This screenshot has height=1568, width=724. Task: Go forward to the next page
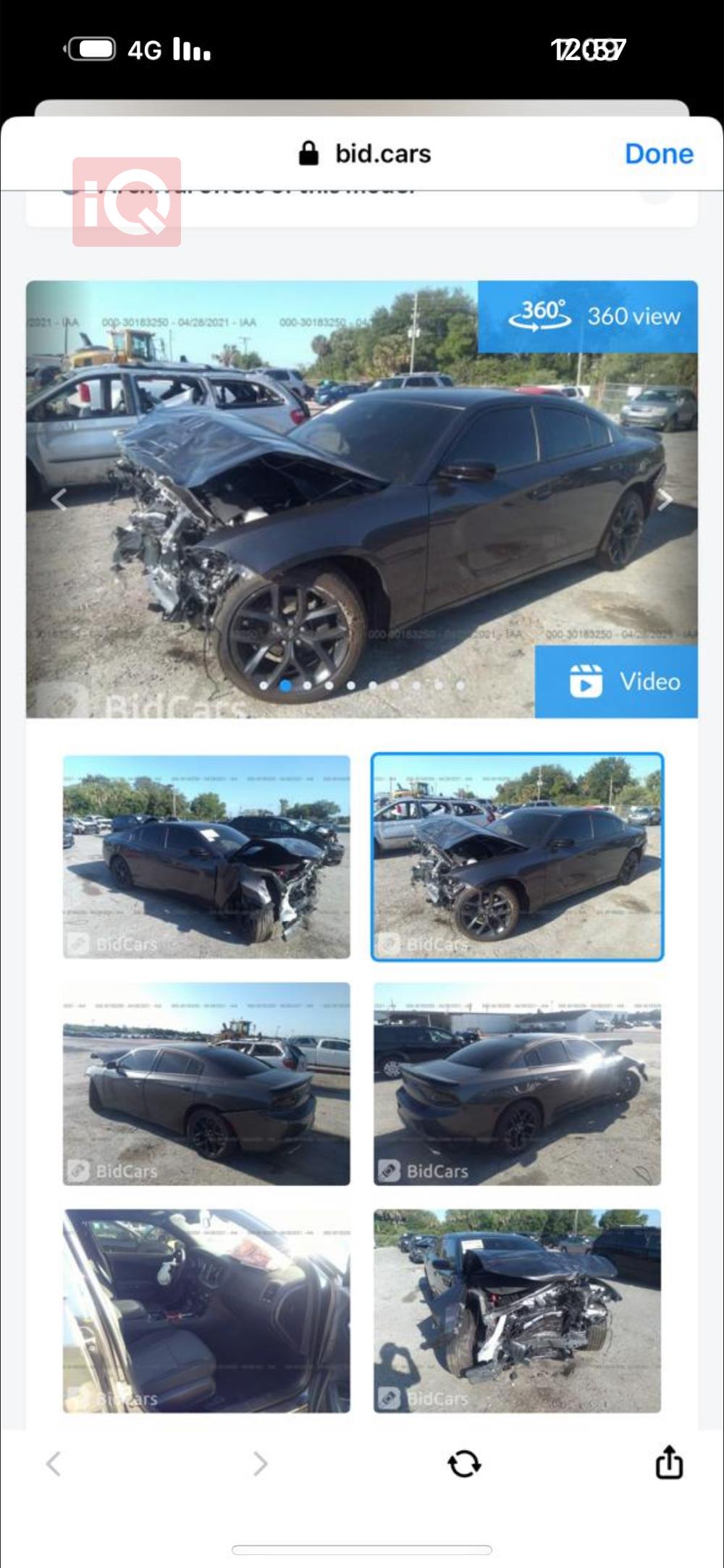pos(260,1463)
